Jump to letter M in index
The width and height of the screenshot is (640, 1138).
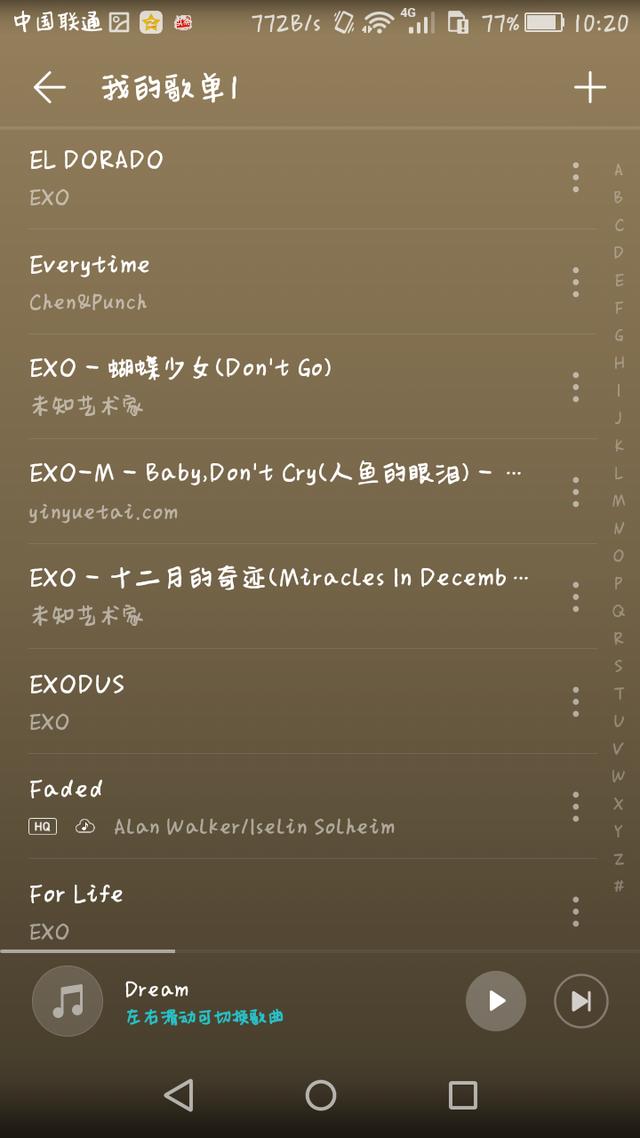point(618,501)
